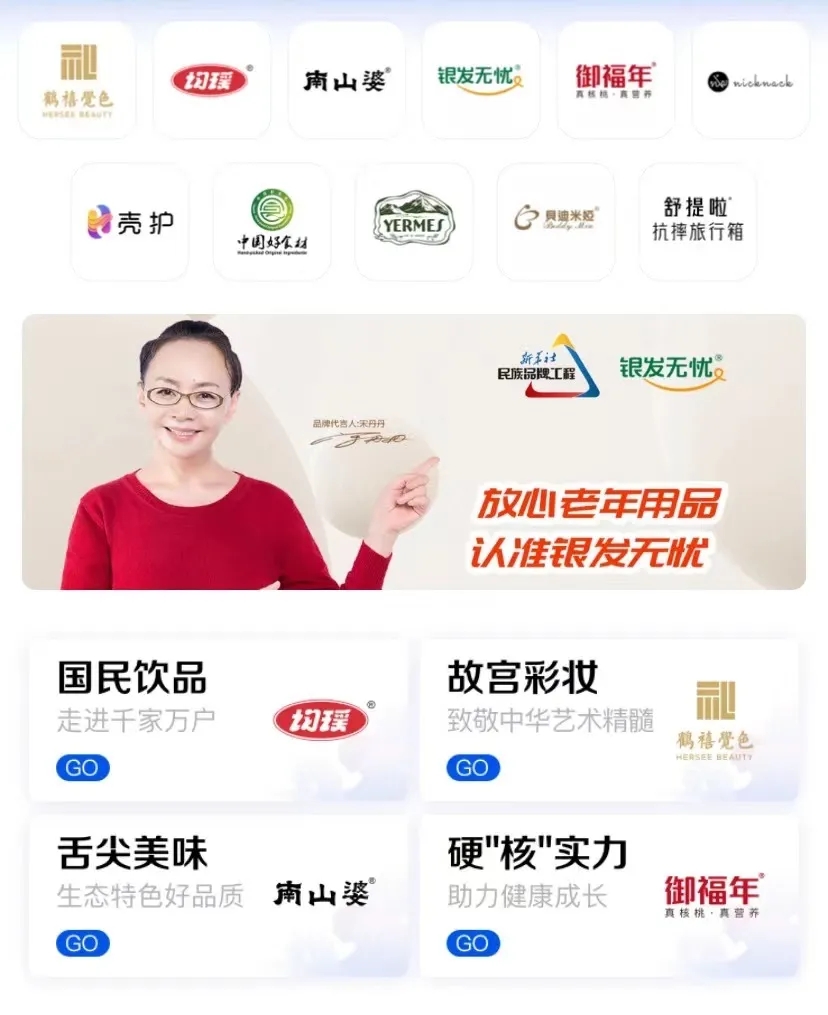
Task: Select the 贝迪米娅 brand tile
Action: 556,221
